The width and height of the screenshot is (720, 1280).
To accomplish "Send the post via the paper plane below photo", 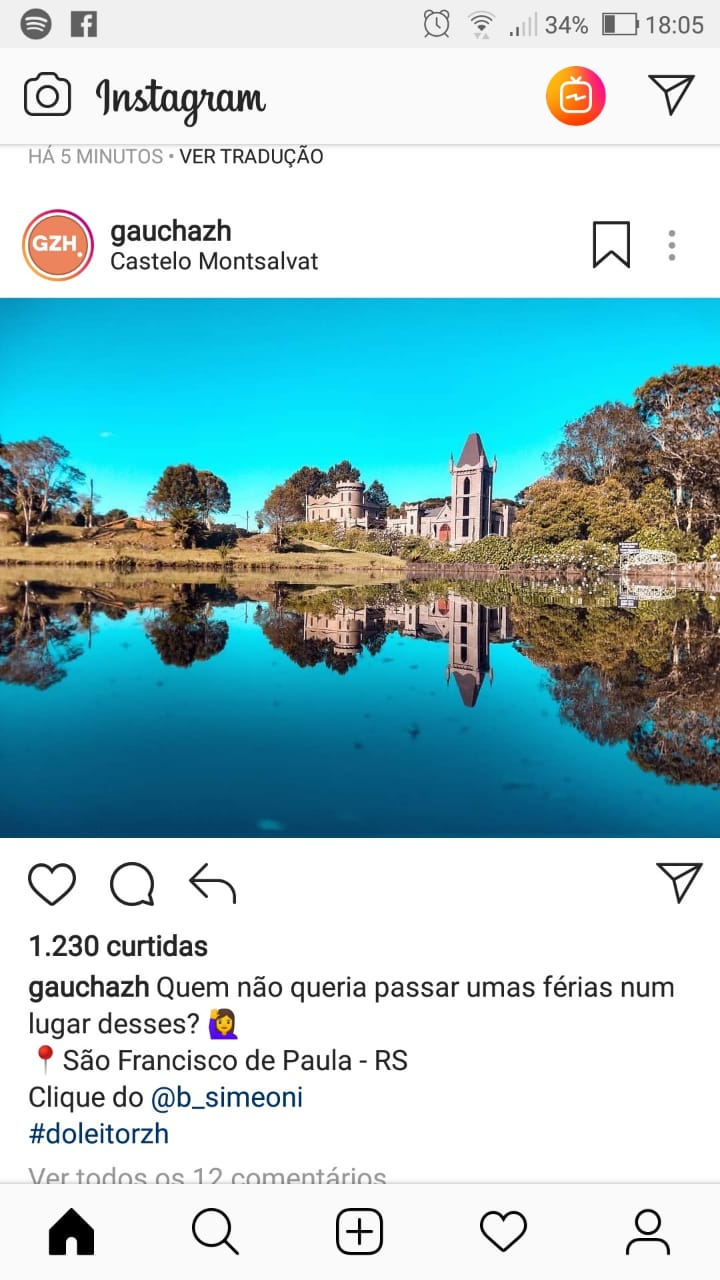I will pyautogui.click(x=679, y=882).
